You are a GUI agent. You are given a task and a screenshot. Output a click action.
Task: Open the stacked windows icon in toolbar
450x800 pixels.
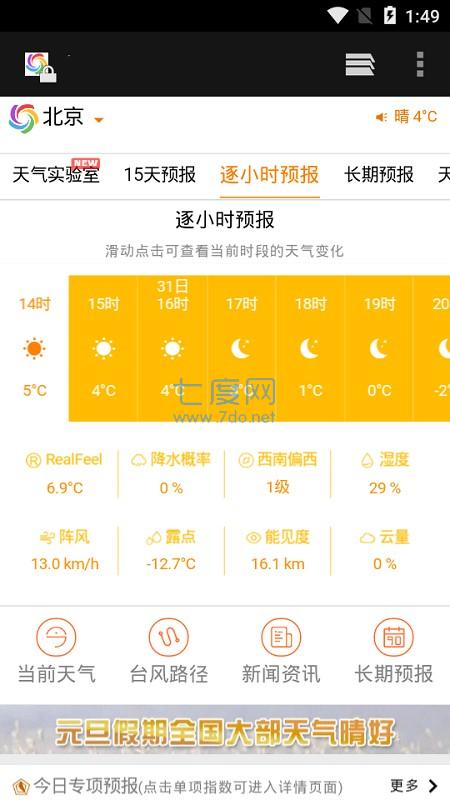point(360,64)
